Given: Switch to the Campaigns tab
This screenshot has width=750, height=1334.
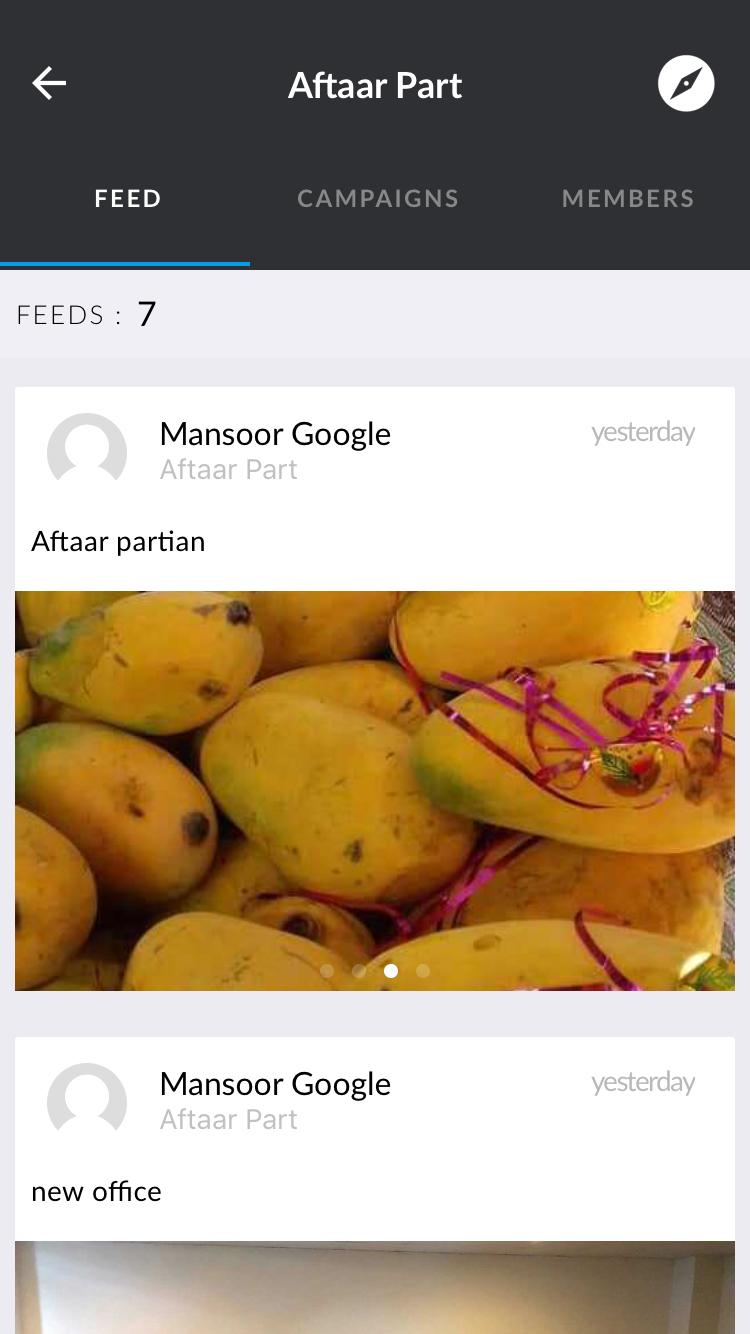Looking at the screenshot, I should 378,199.
